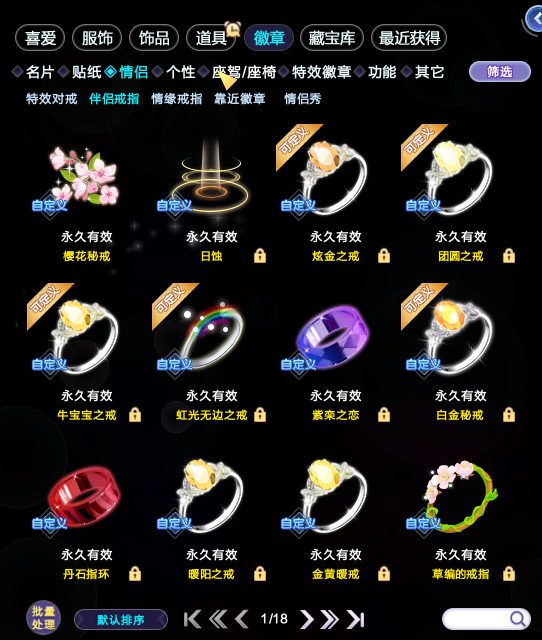Switch to 特效对戒 filter
This screenshot has width=542, height=640.
tap(51, 98)
